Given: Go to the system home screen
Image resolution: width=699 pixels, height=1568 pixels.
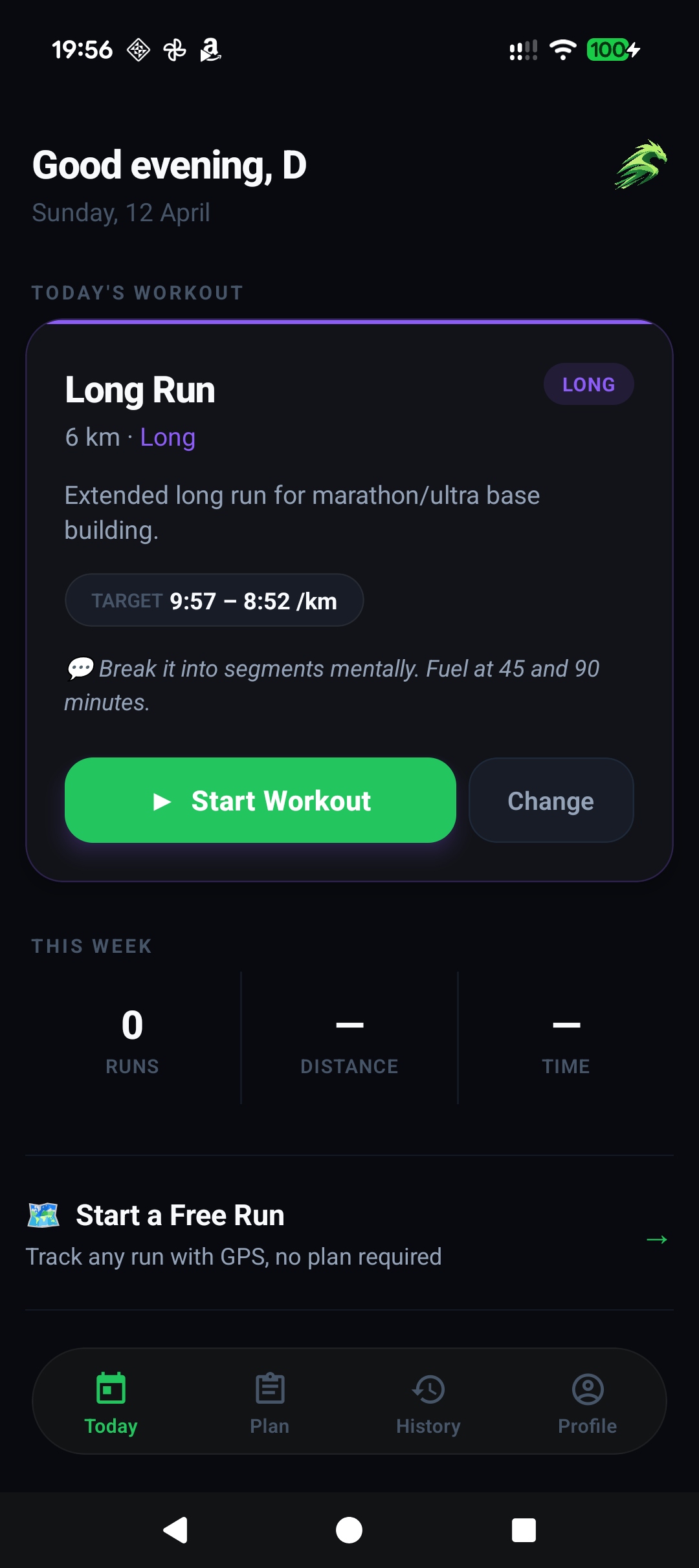Looking at the screenshot, I should click(x=349, y=1530).
